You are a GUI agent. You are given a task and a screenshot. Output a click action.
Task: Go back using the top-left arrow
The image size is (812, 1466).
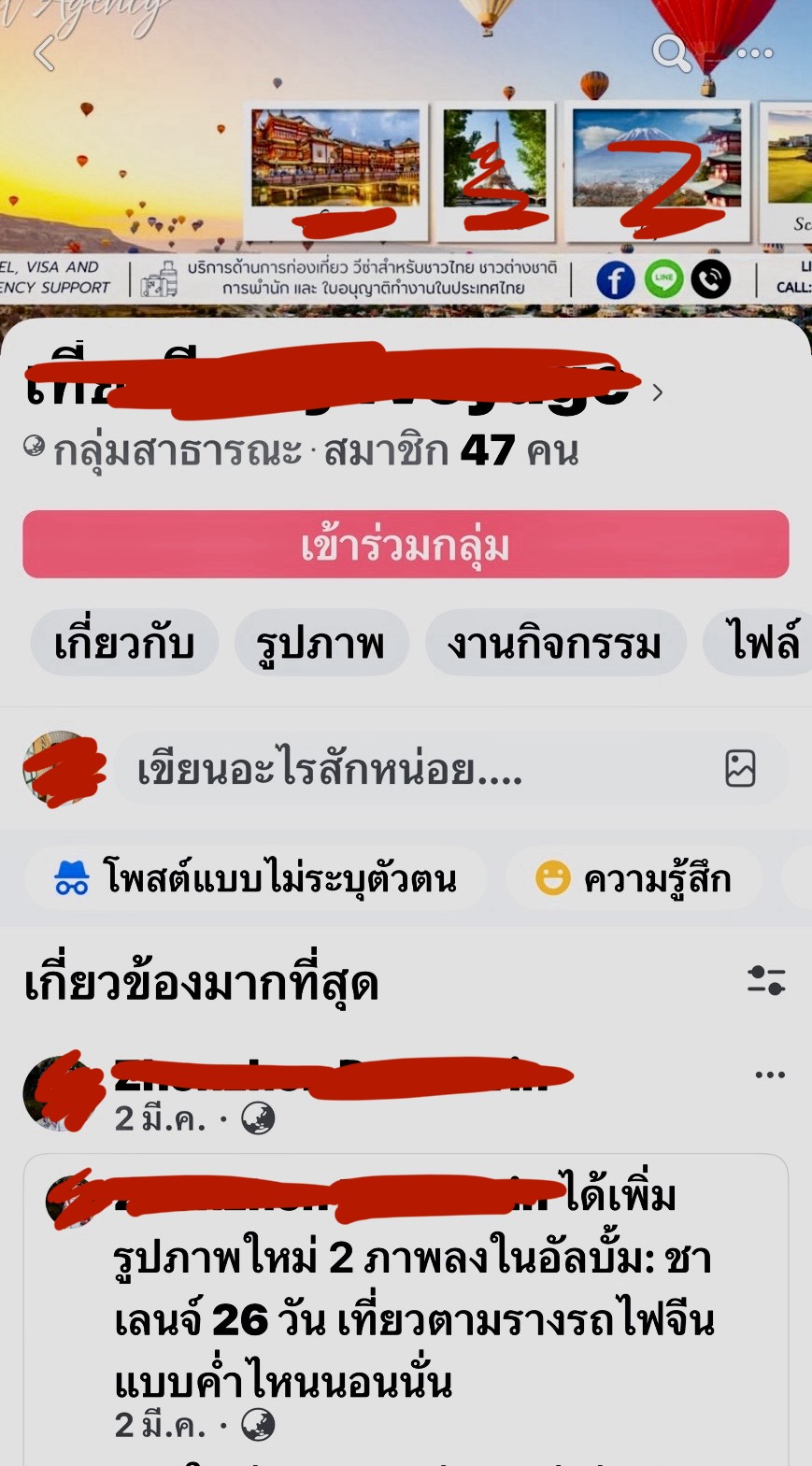coord(44,54)
